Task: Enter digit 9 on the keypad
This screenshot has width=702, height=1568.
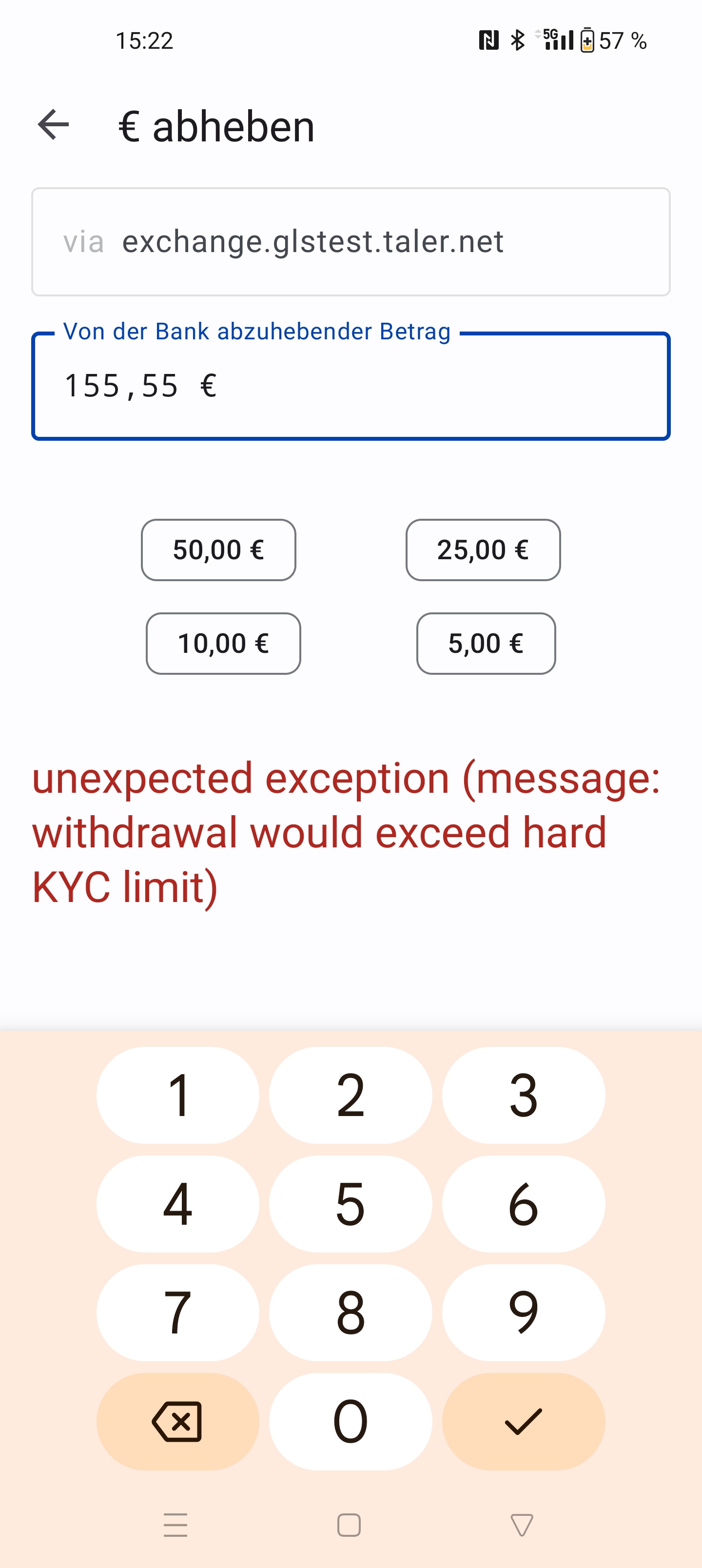Action: (524, 1313)
